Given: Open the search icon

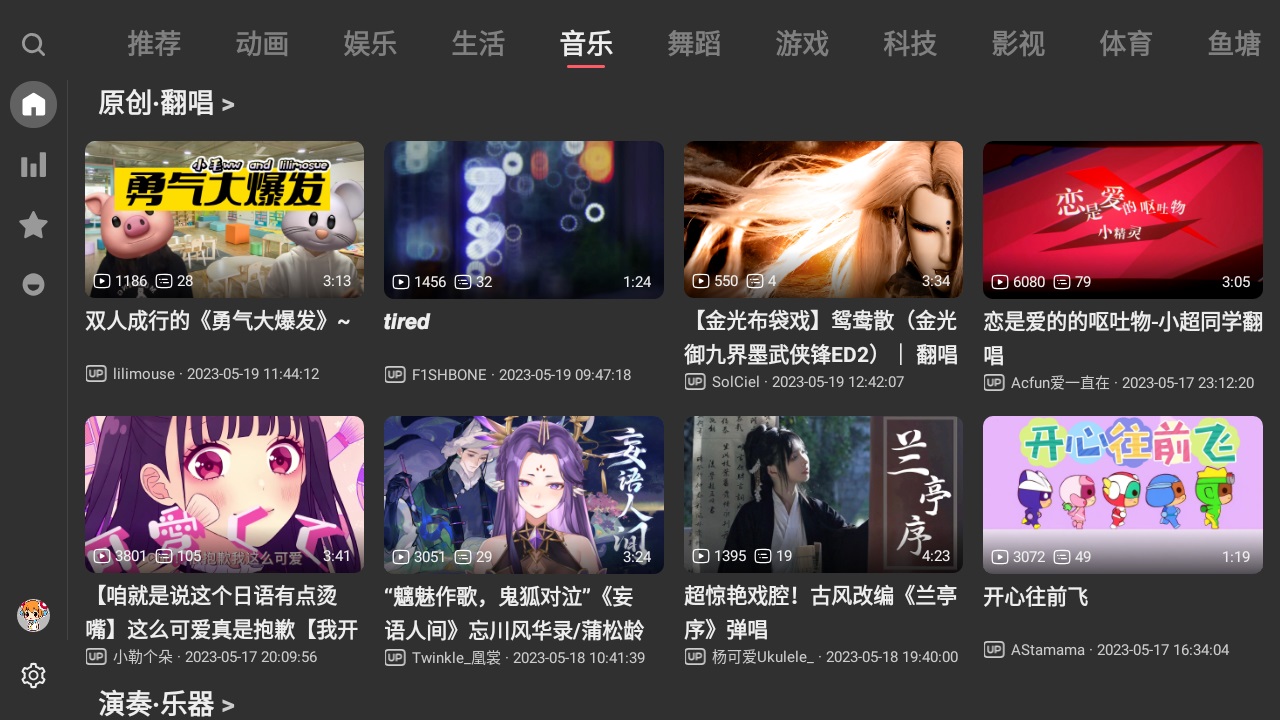Looking at the screenshot, I should coord(33,45).
